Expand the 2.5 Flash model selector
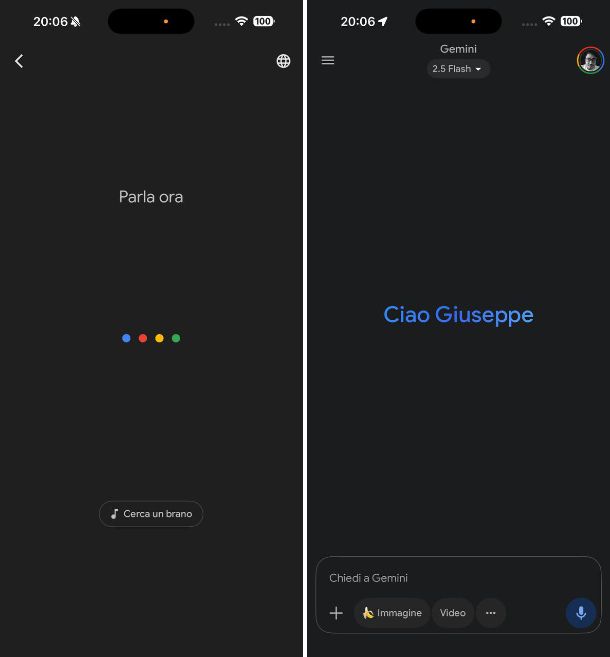The height and width of the screenshot is (657, 610). 458,69
